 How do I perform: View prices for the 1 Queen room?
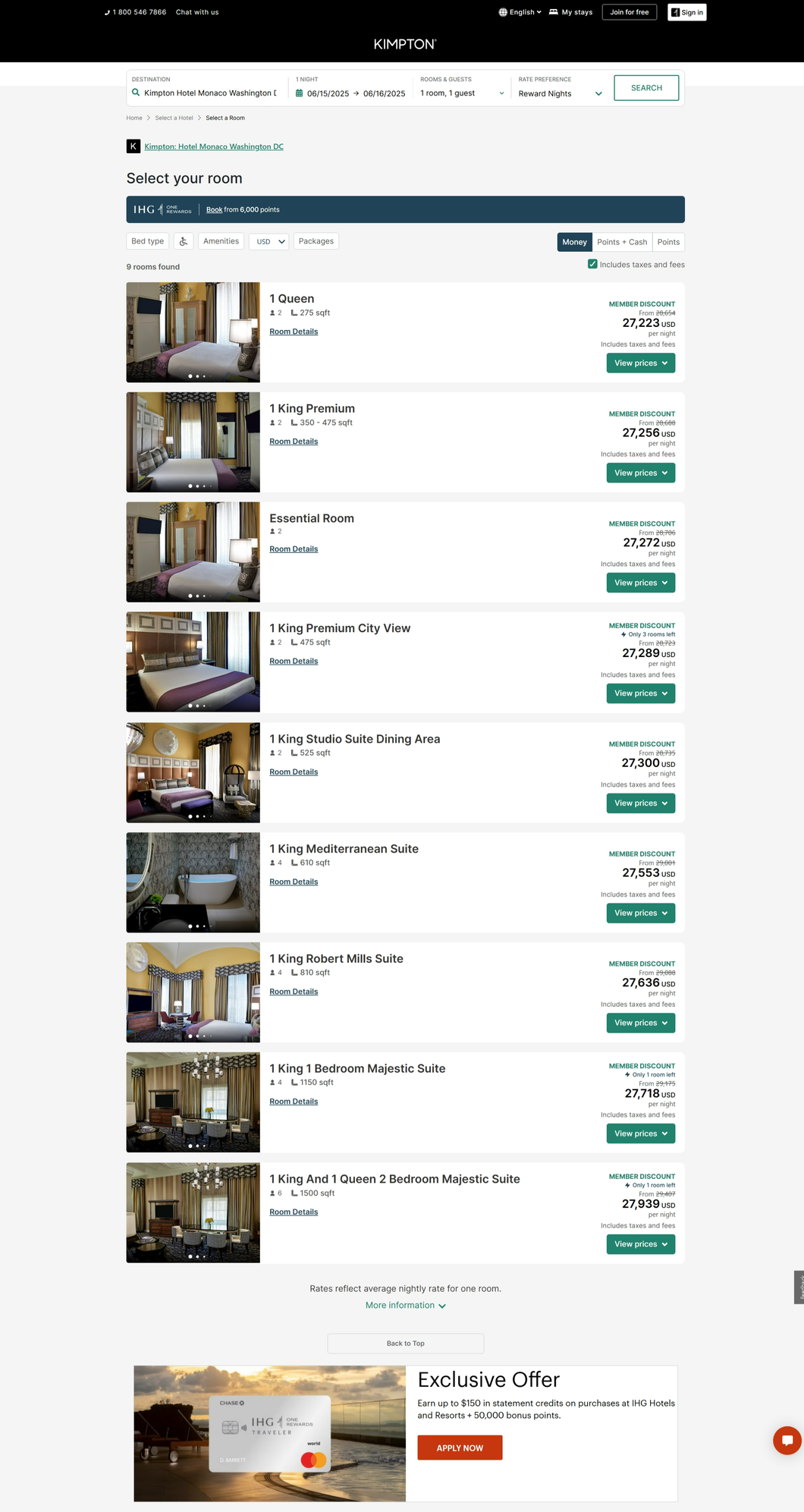tap(640, 363)
